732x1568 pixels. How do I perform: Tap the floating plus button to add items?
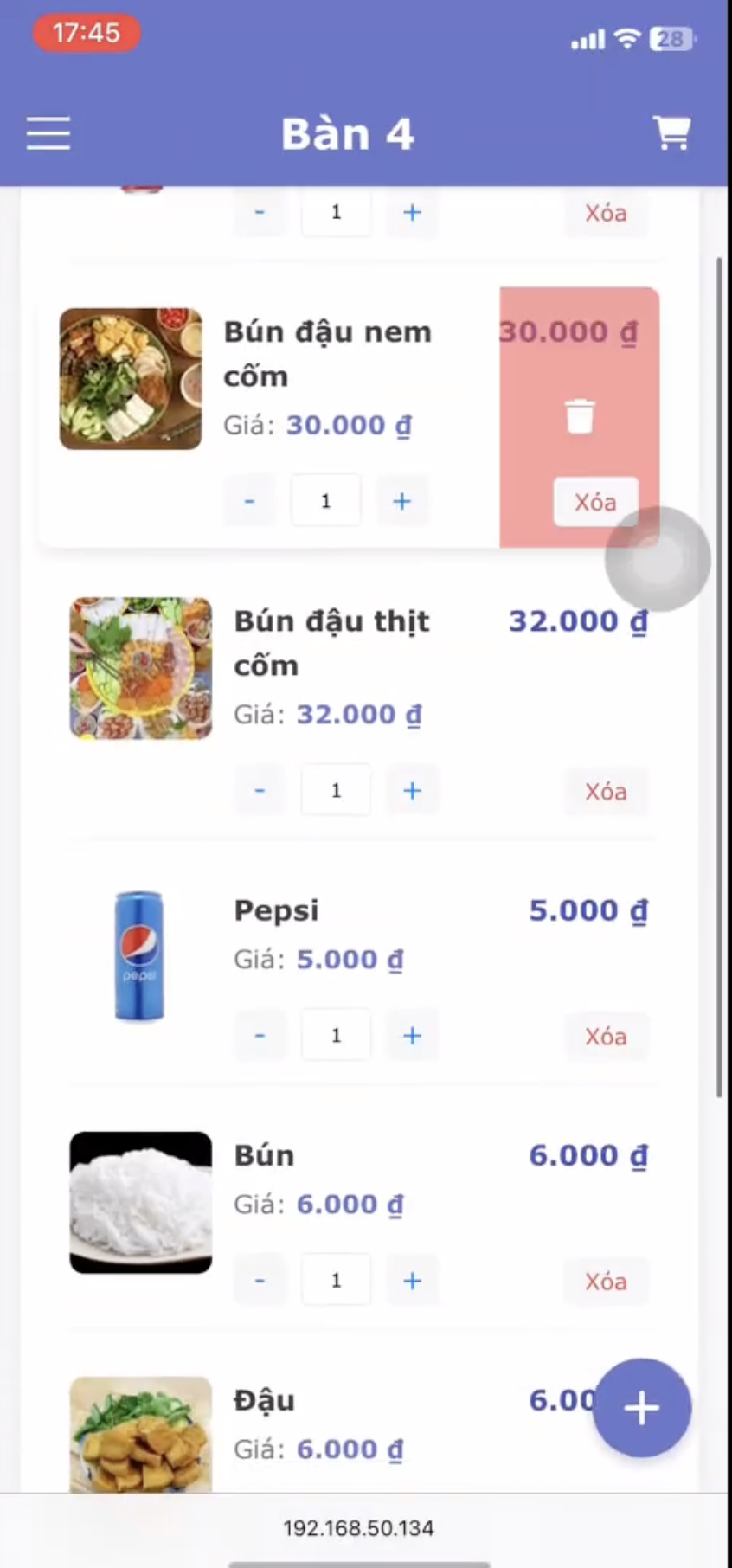coord(641,1408)
